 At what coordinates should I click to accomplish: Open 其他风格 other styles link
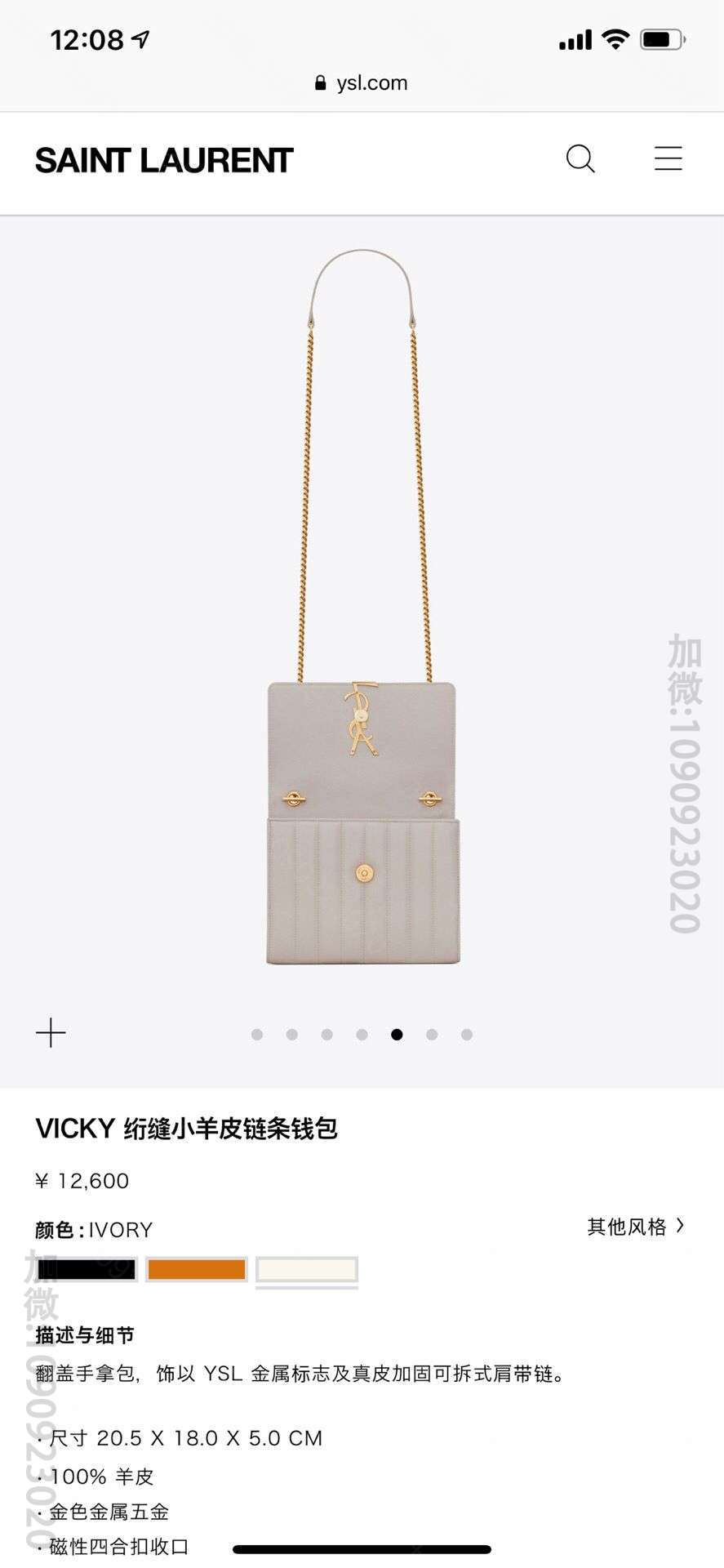point(636,1227)
